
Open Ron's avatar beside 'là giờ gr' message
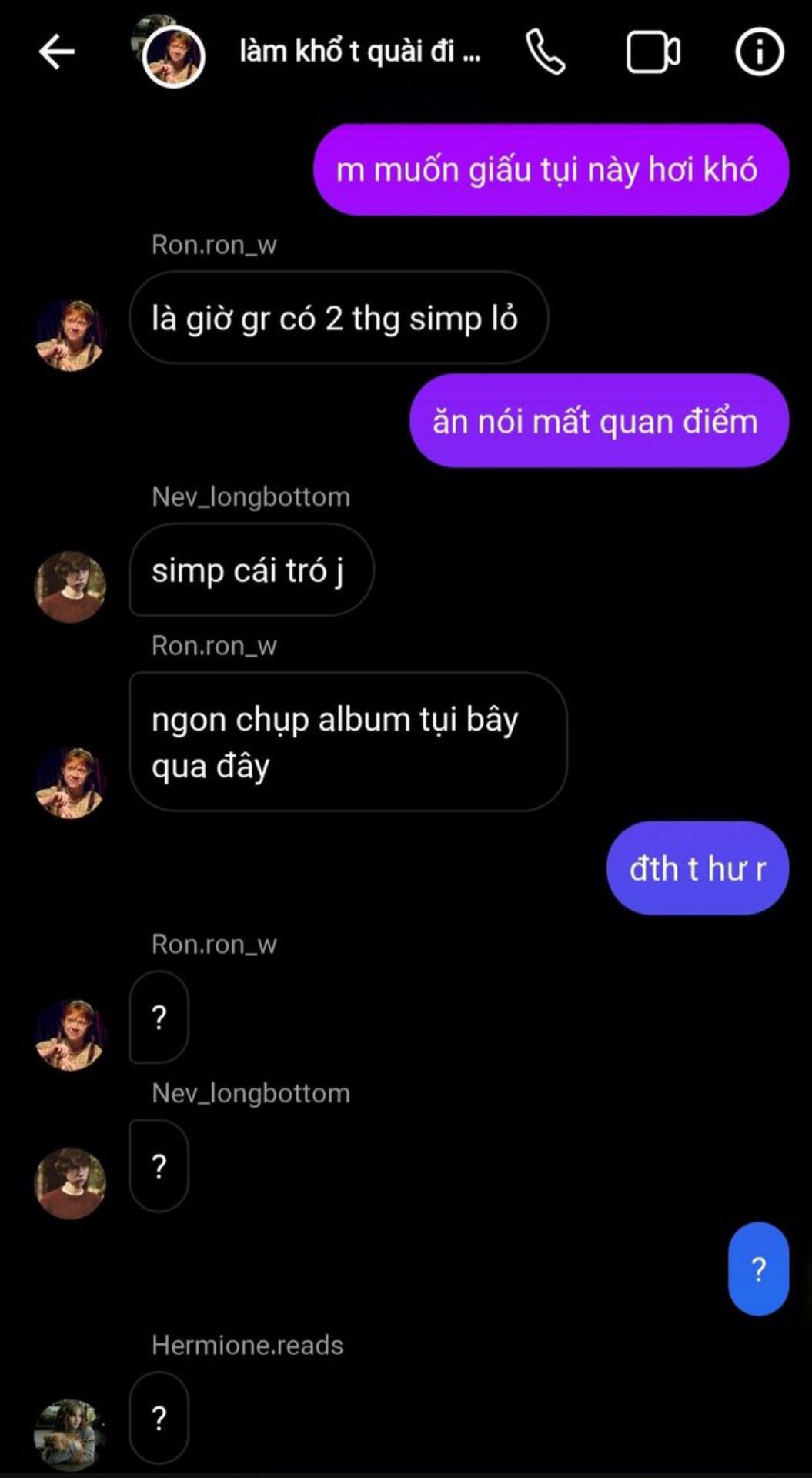pos(70,336)
